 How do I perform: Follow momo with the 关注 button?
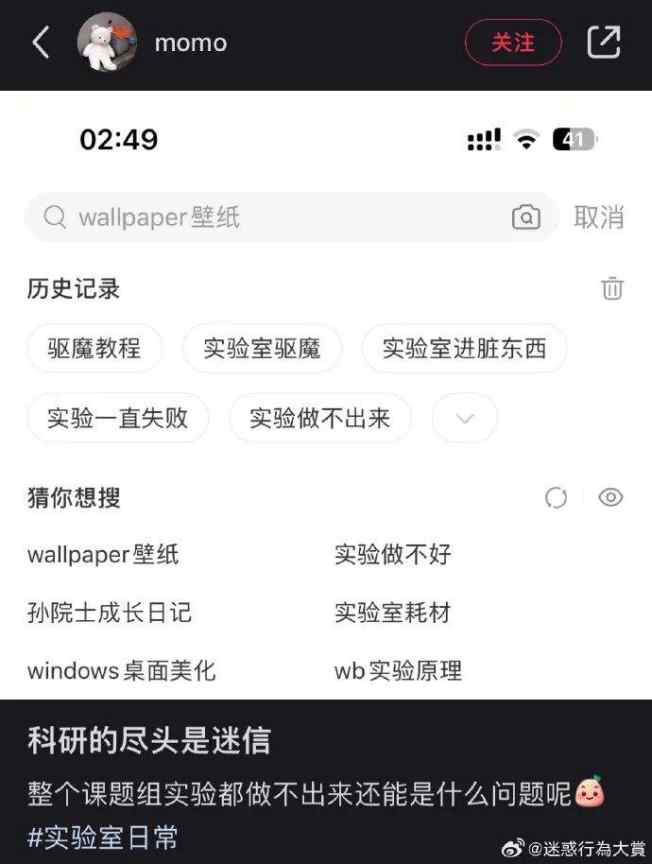[x=513, y=43]
